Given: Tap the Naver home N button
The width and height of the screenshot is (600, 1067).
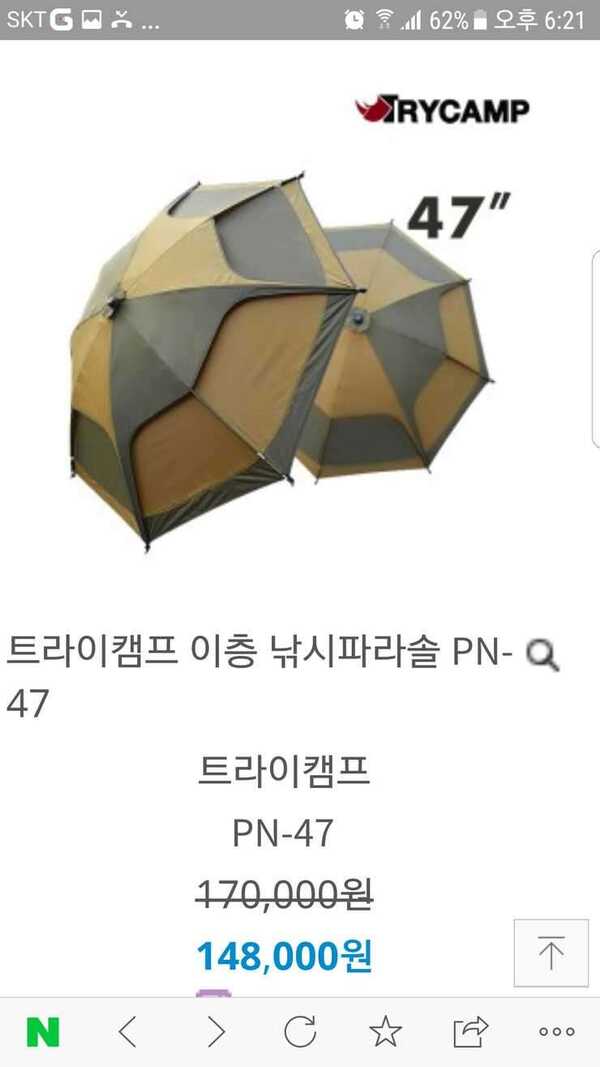Looking at the screenshot, I should [x=43, y=1033].
